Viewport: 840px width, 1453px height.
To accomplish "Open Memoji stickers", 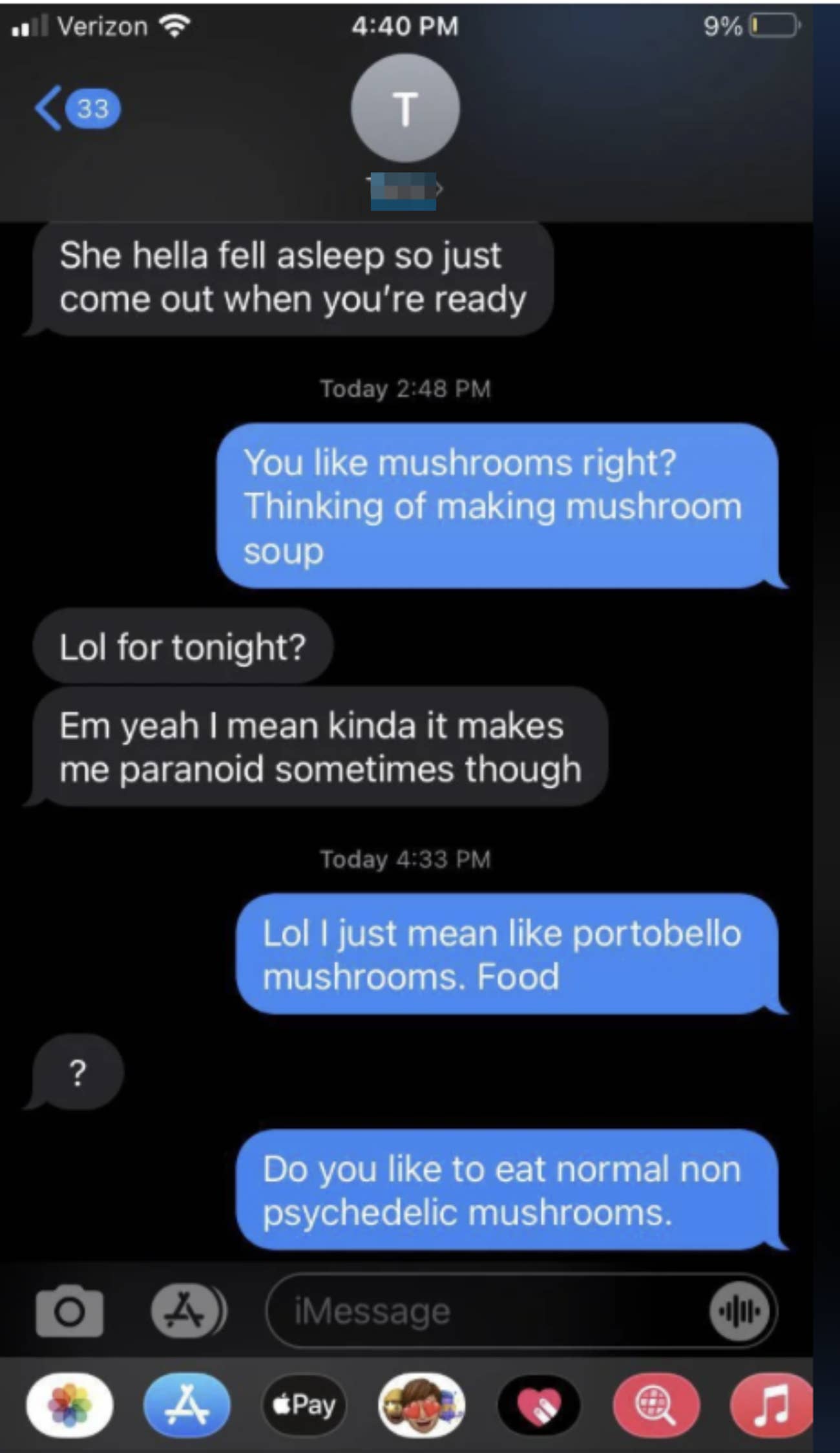I will pyautogui.click(x=421, y=1405).
